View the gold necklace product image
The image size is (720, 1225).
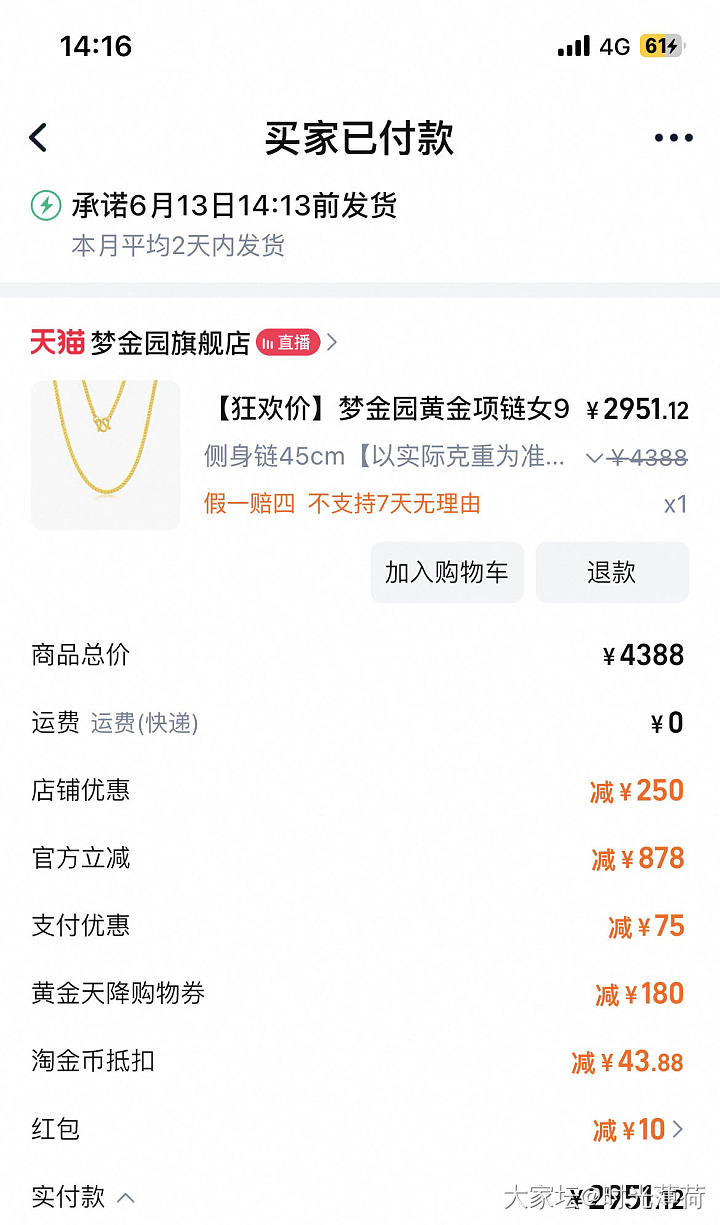tap(106, 455)
